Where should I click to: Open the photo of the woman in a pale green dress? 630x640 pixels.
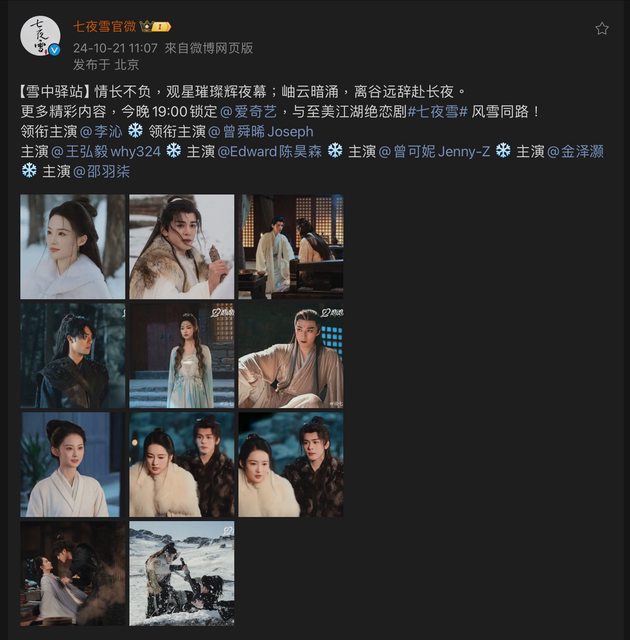(182, 355)
